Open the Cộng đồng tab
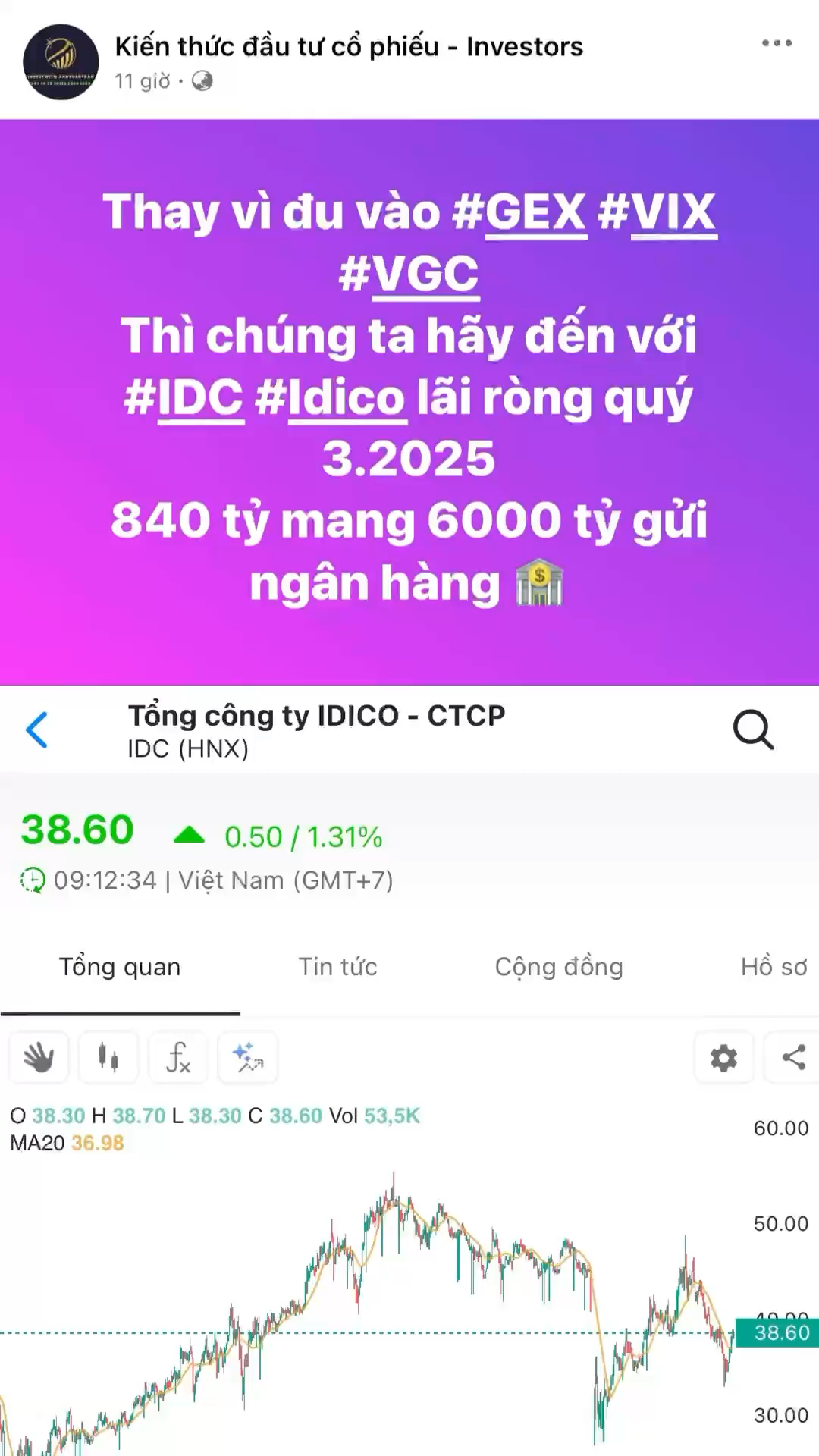 (559, 966)
